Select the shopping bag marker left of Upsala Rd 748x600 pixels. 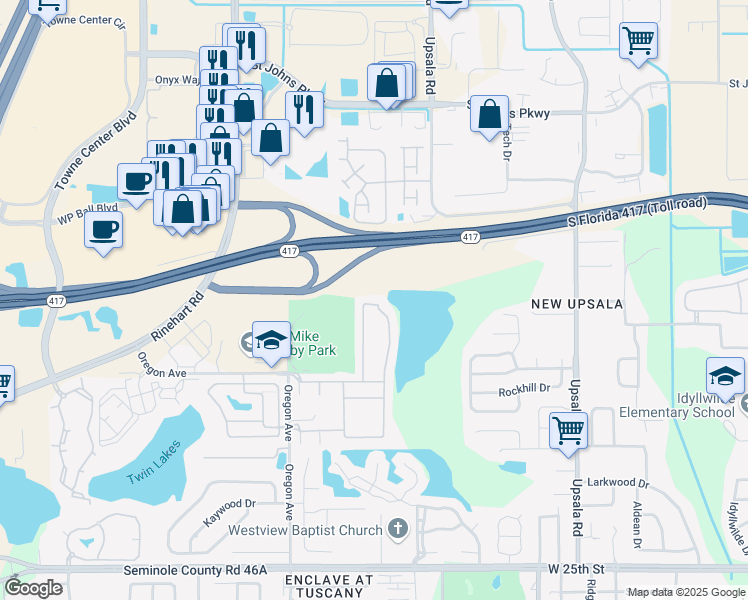[x=388, y=84]
